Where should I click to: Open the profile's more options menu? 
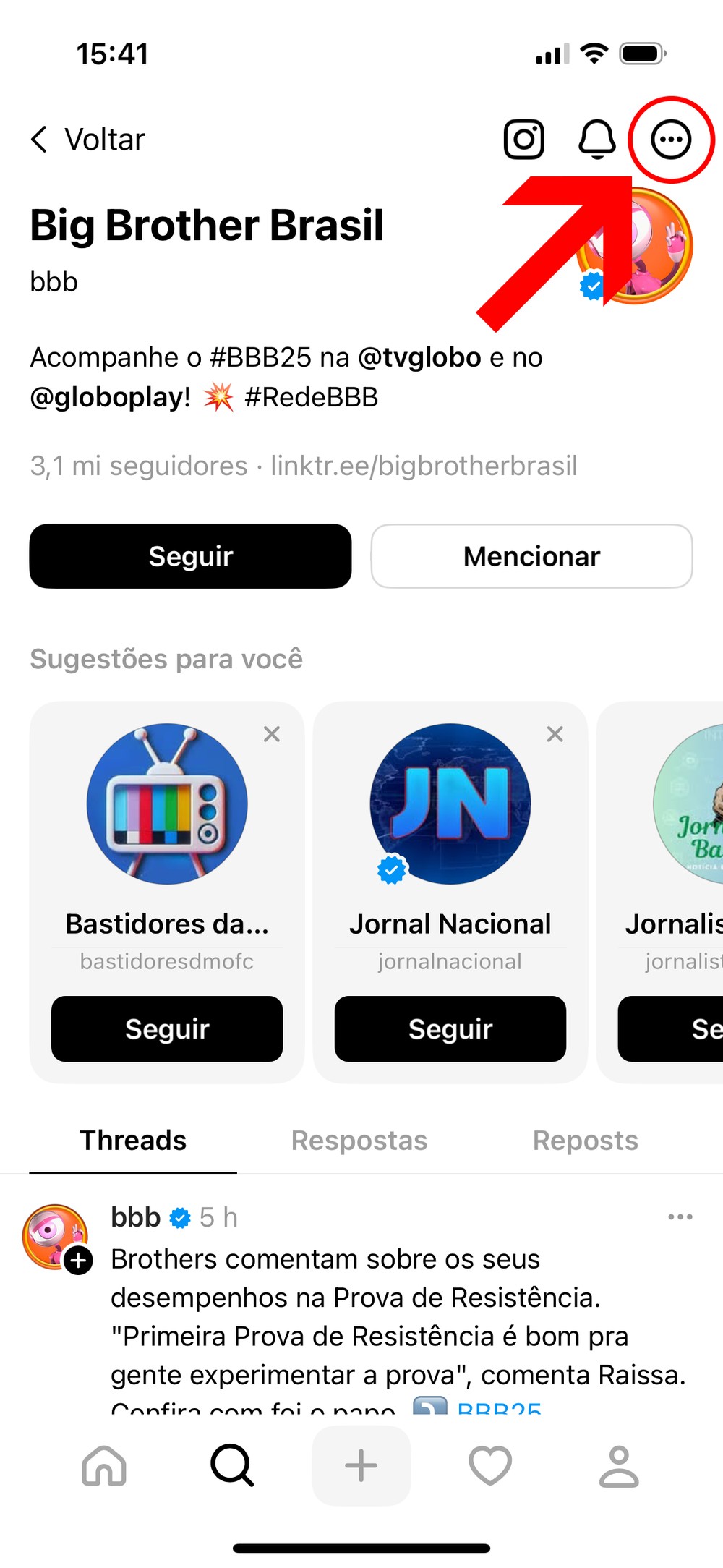[x=671, y=139]
